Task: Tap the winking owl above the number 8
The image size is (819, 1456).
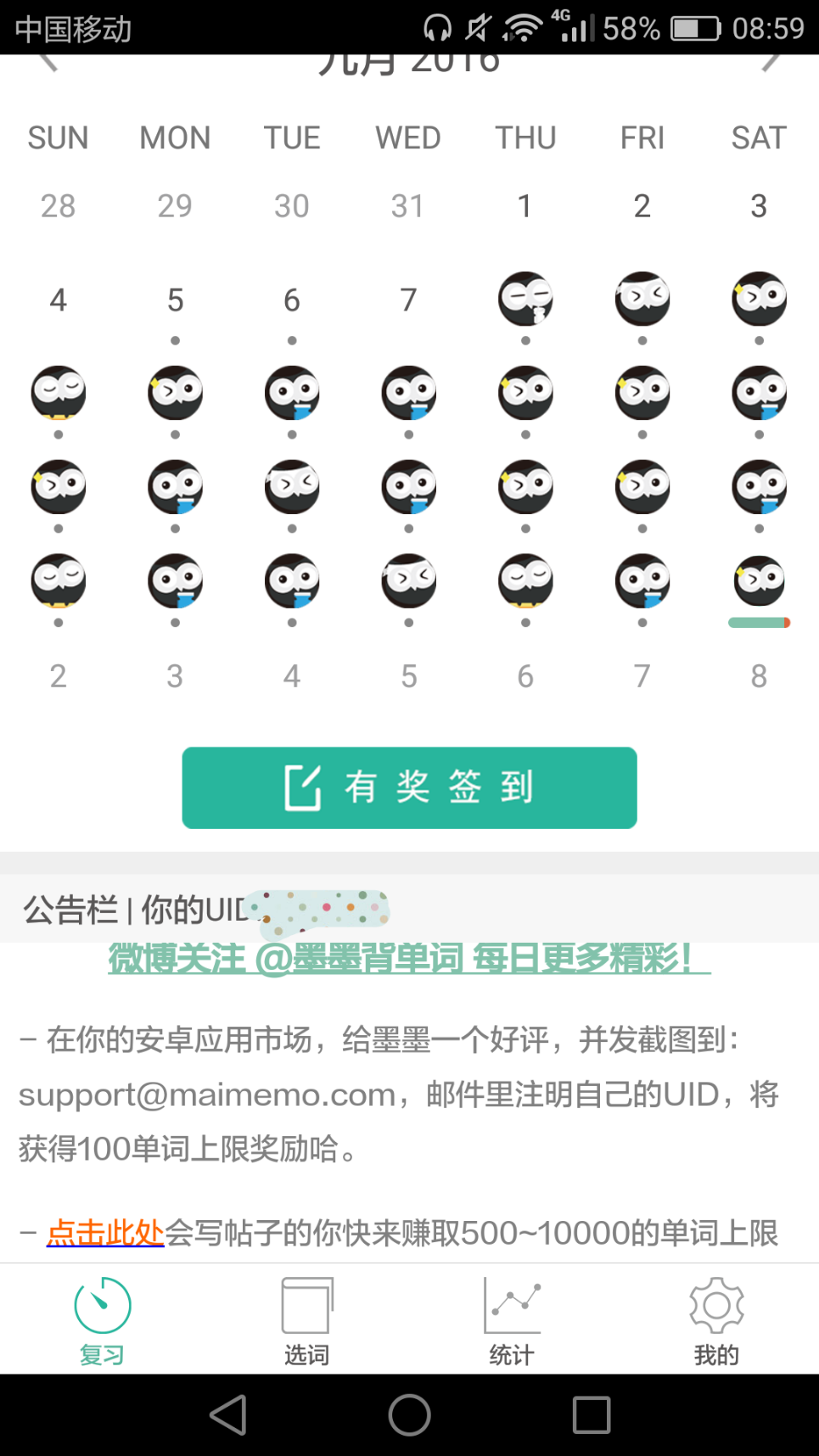Action: (758, 580)
